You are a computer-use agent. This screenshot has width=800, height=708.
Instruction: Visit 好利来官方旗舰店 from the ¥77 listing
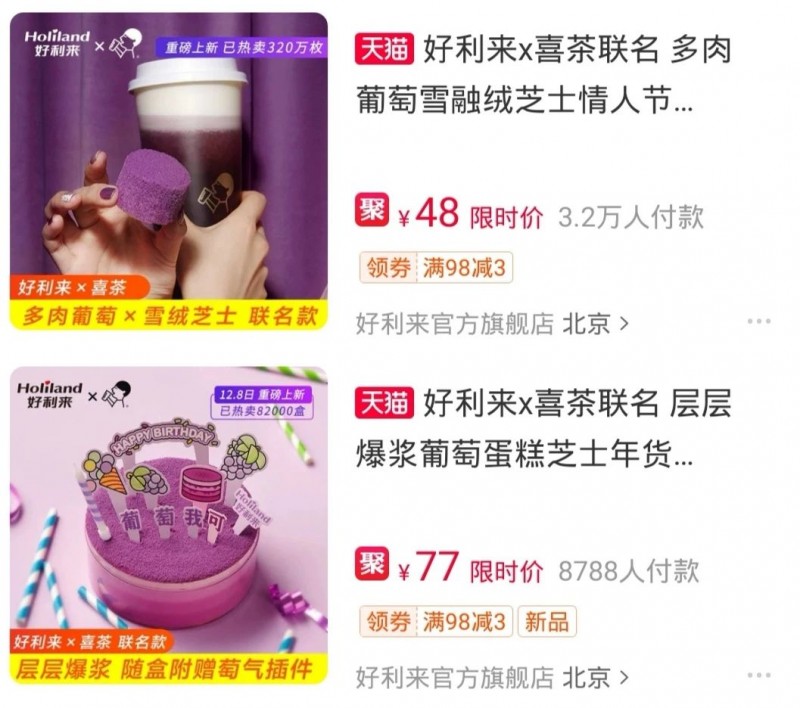(x=492, y=677)
